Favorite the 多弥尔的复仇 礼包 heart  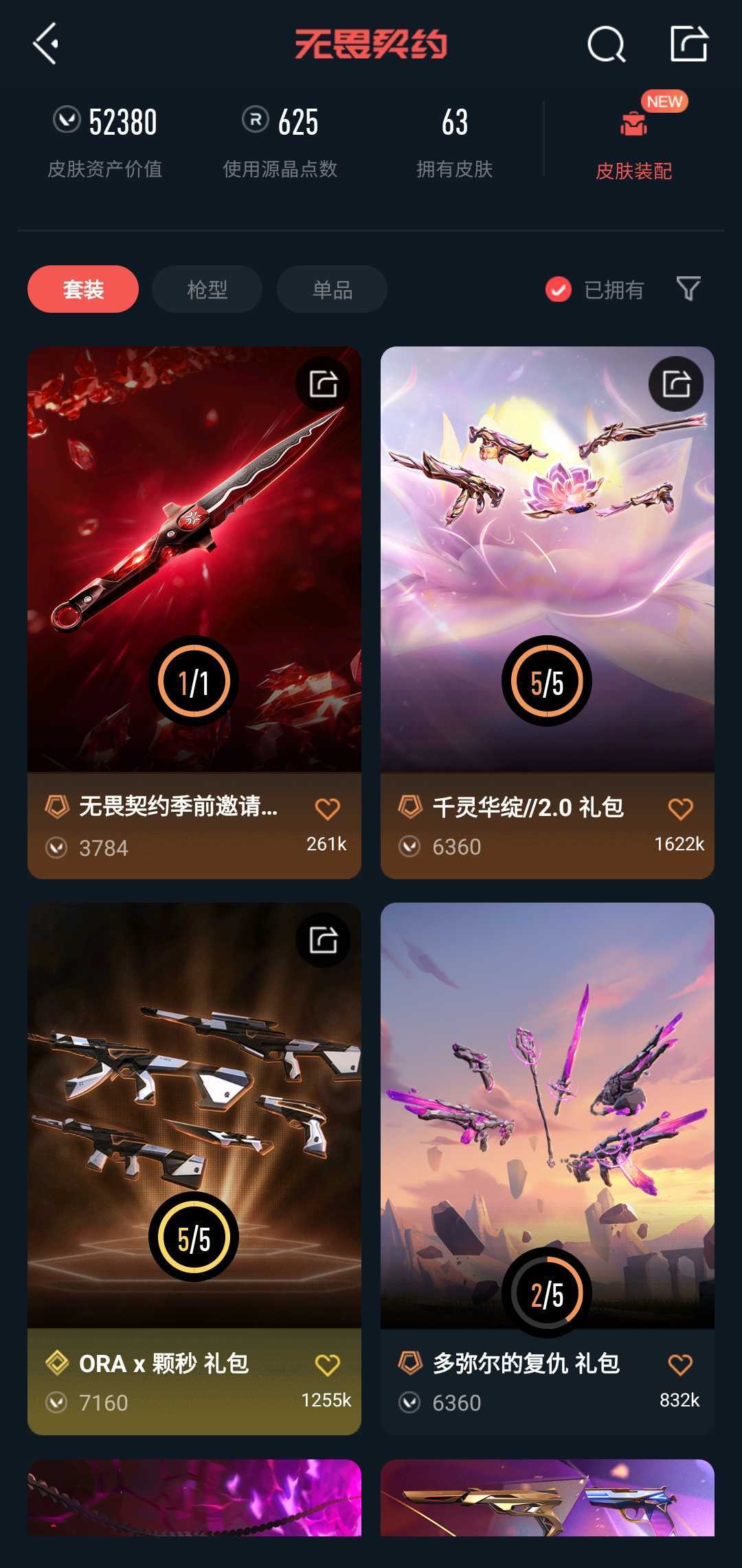tap(680, 1365)
